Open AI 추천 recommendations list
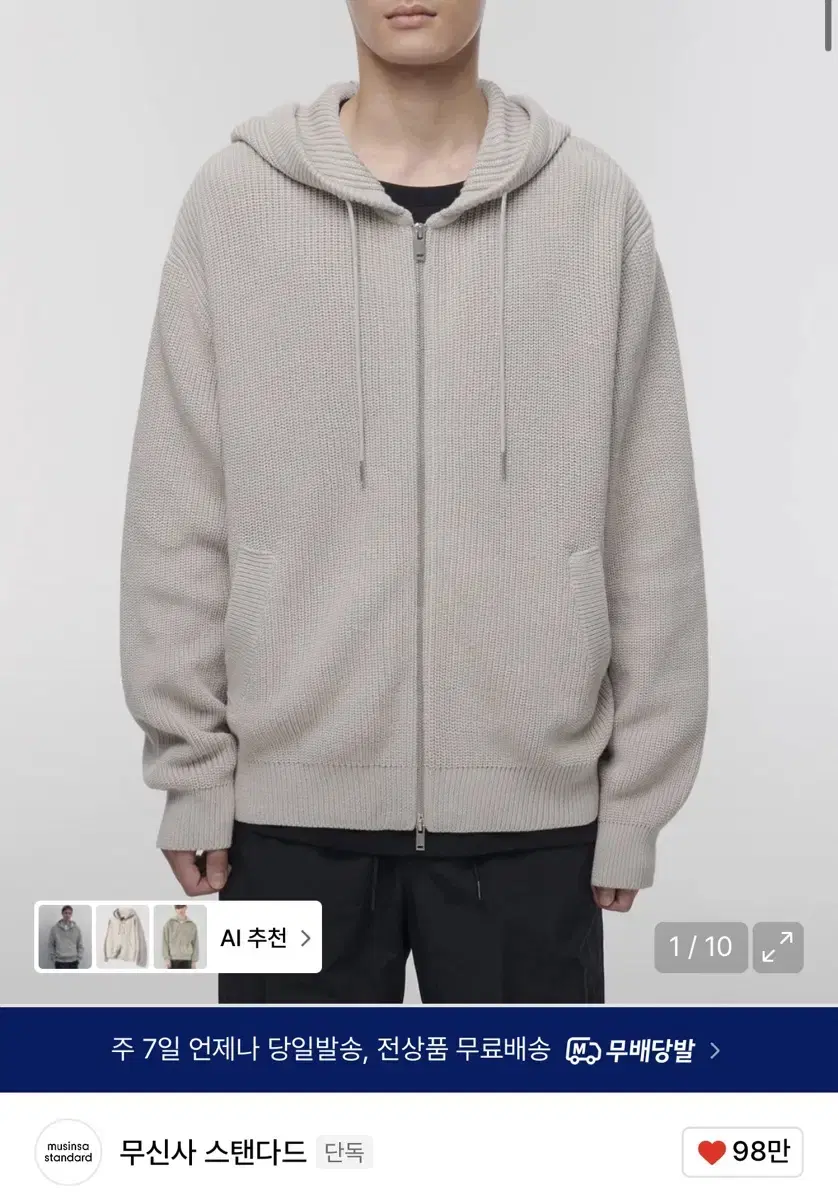The height and width of the screenshot is (1200, 838). [x=252, y=939]
